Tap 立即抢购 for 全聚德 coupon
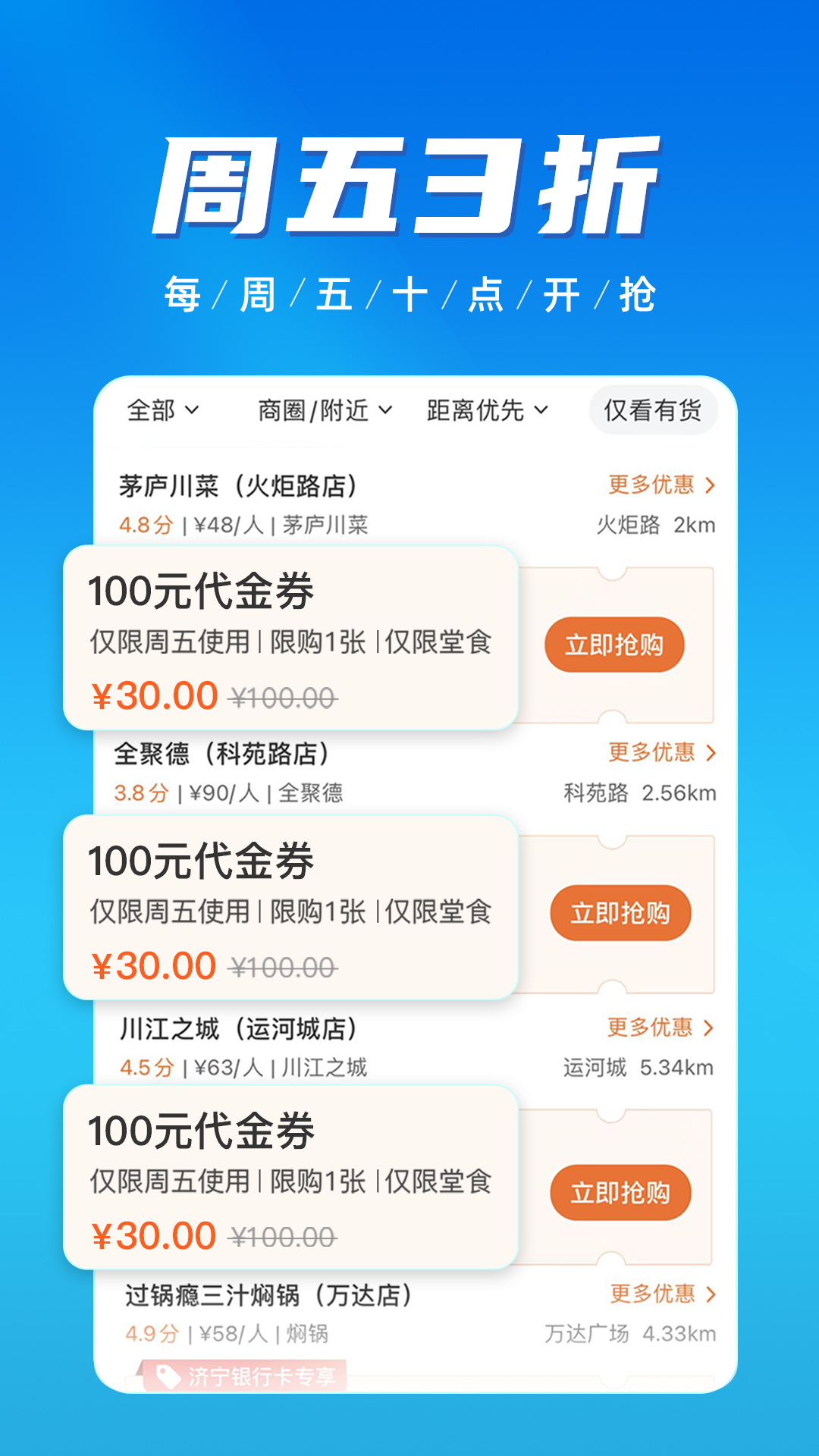 click(x=620, y=914)
